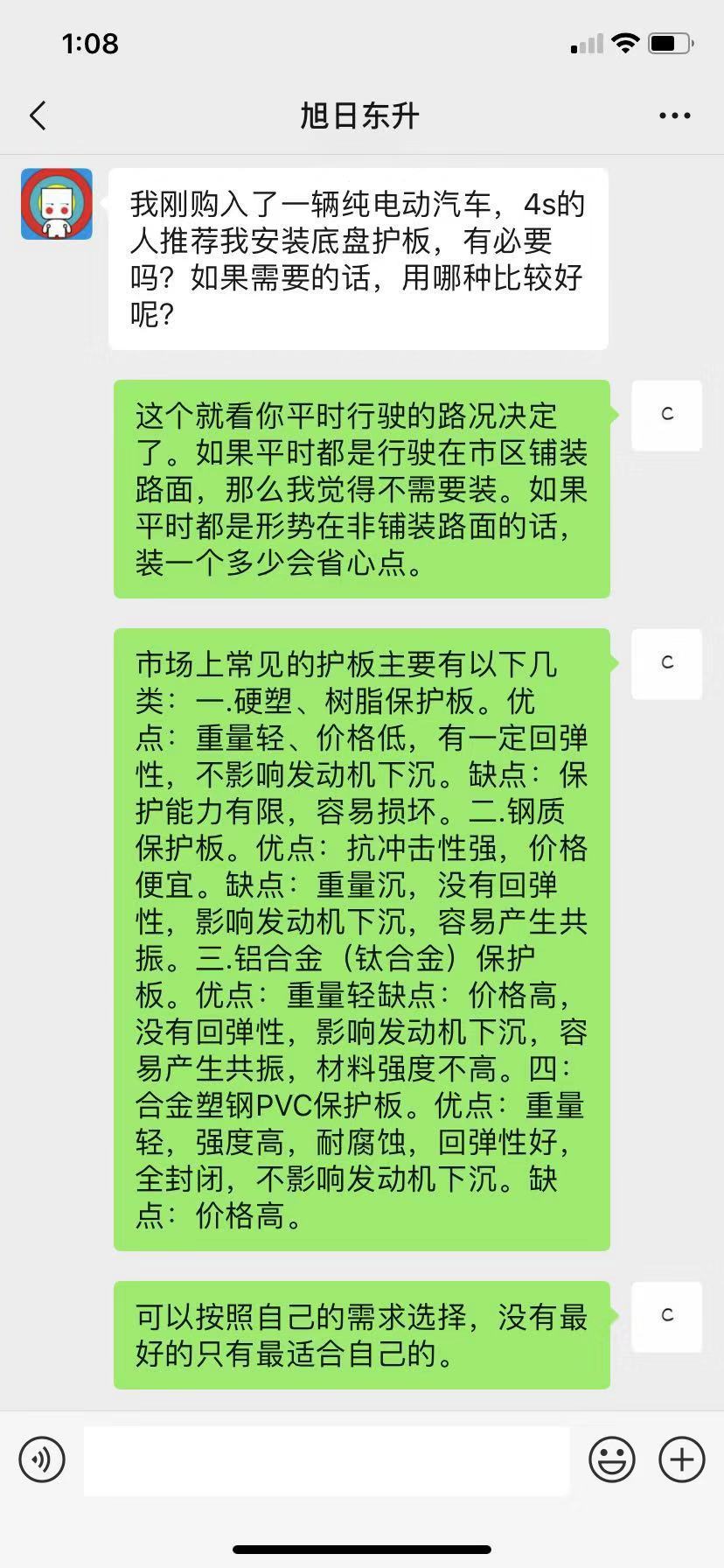Open chat info via three-dot menu
This screenshot has height=1568, width=724.
[674, 115]
